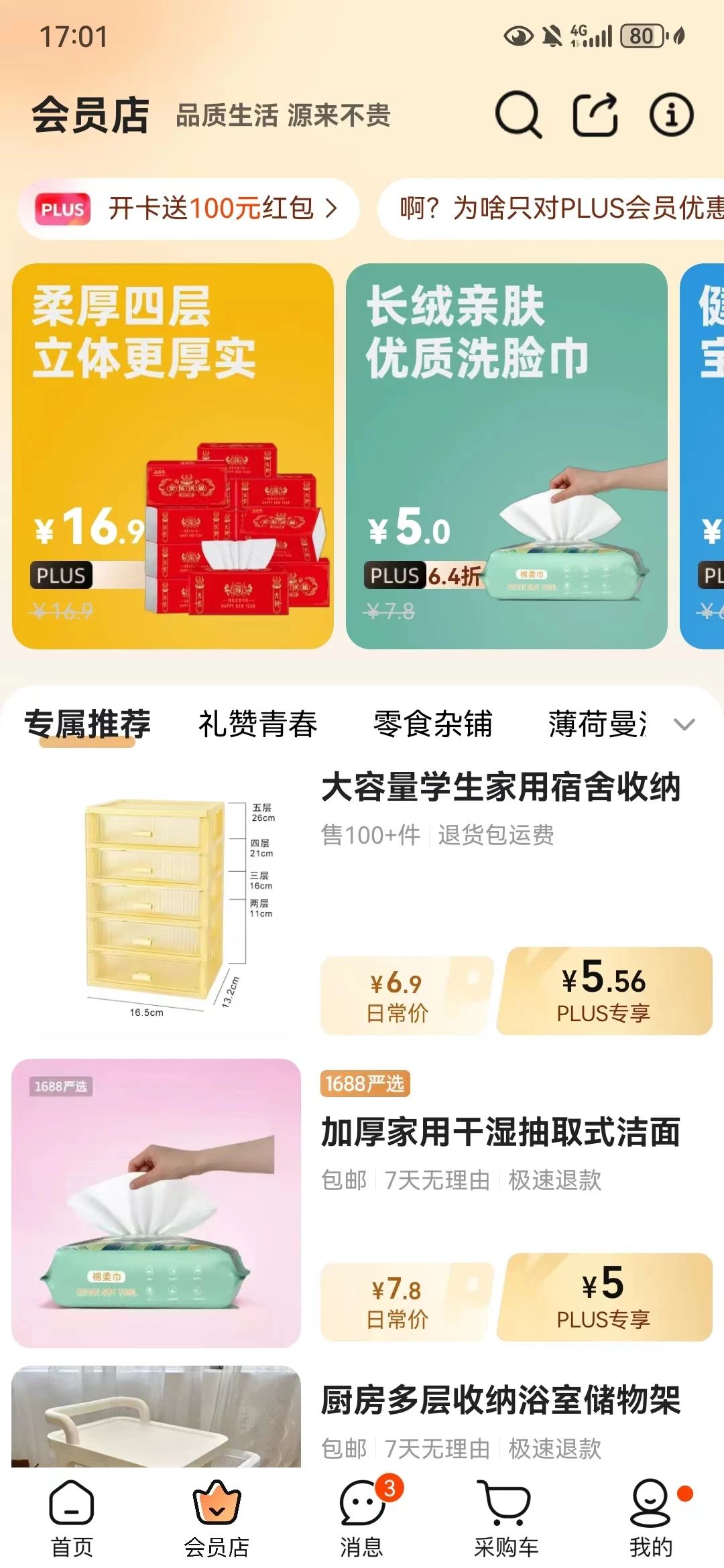Share the member store page

[x=595, y=115]
